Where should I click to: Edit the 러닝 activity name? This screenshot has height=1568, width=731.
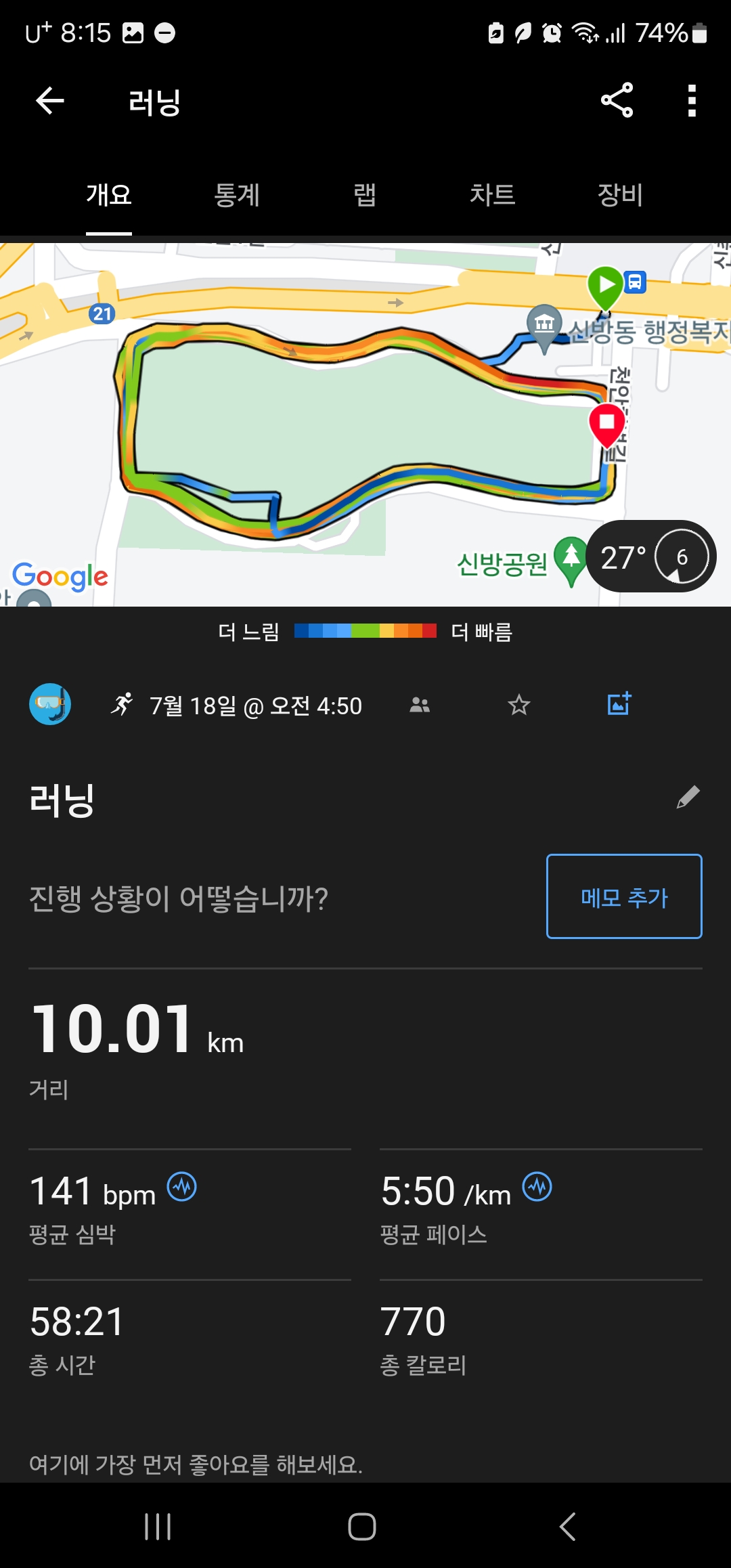point(688,798)
